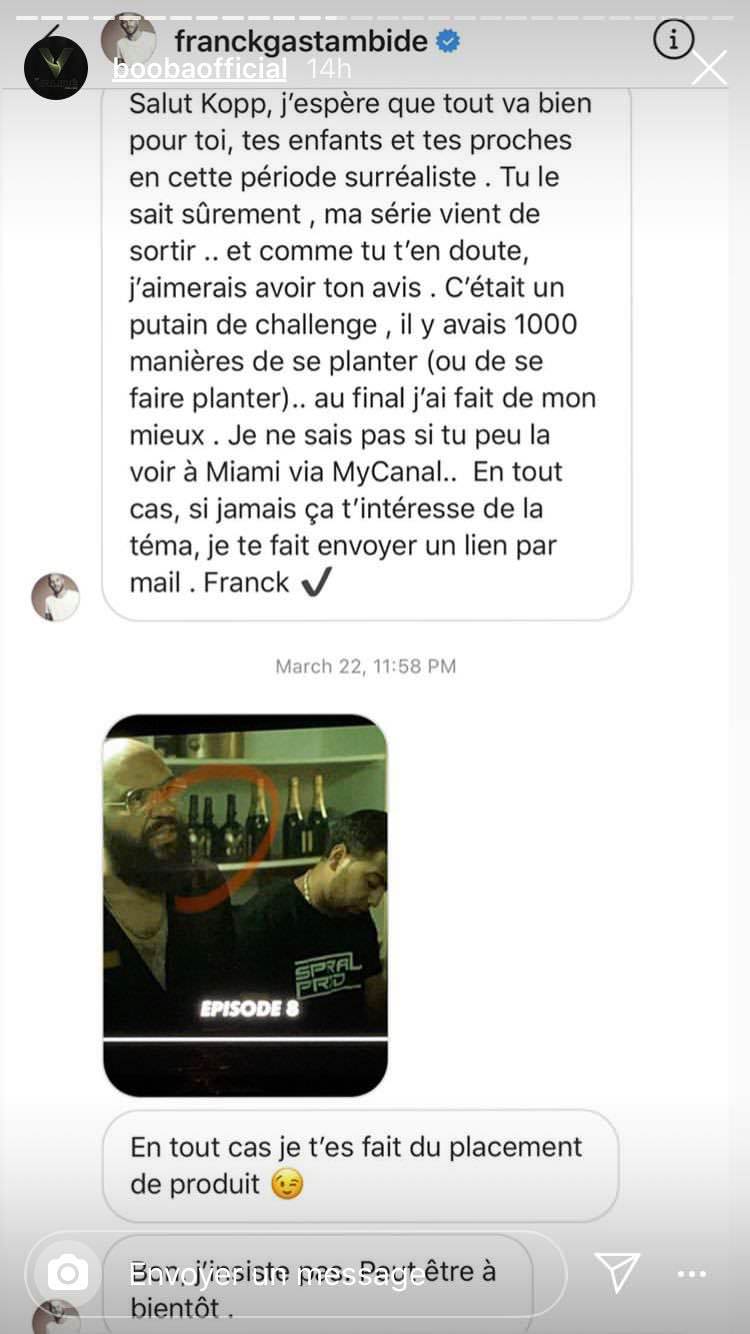Tap the story author's profile picture
750x1334 pixels.
point(55,68)
